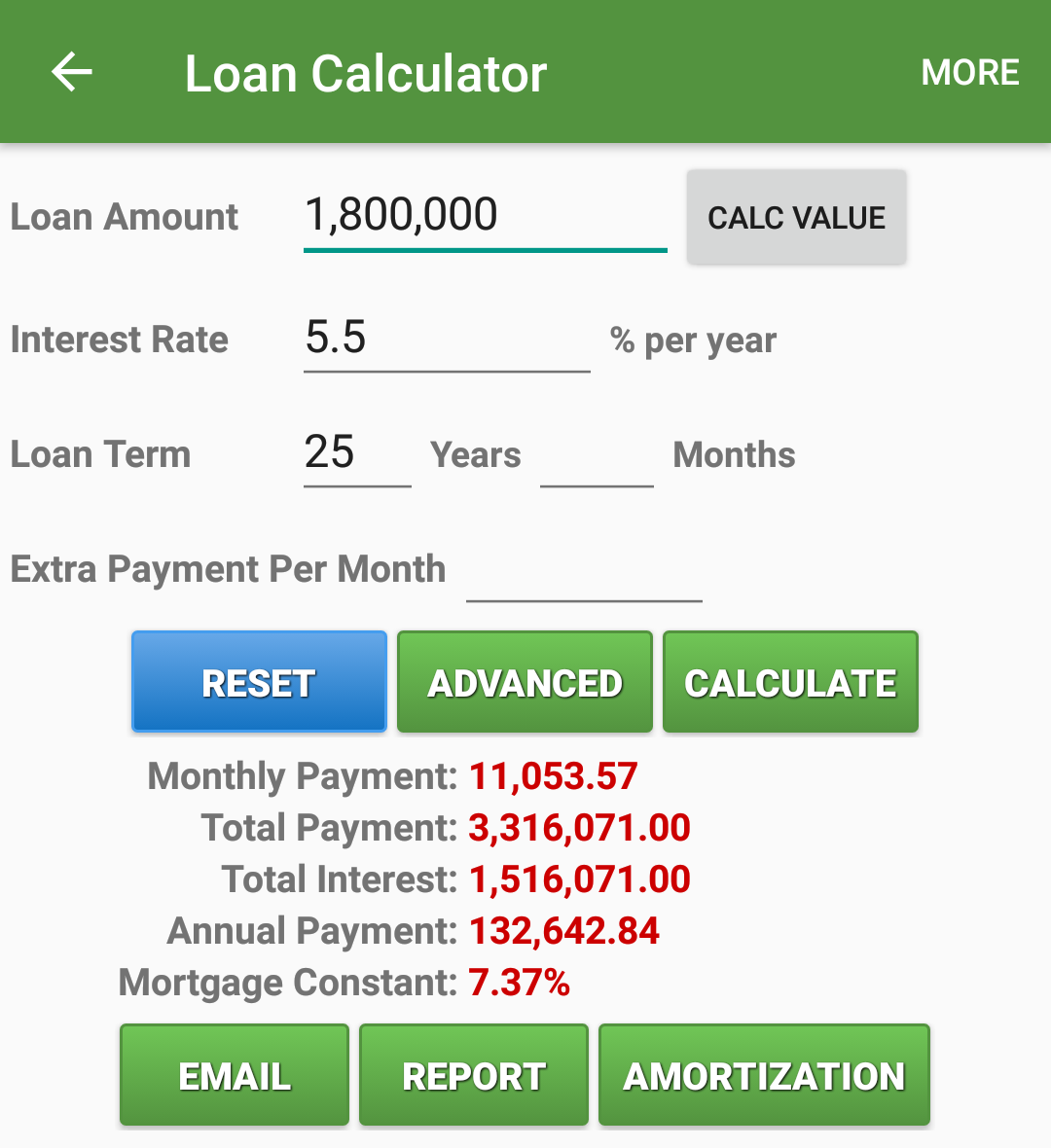The width and height of the screenshot is (1051, 1148).
Task: Open the MORE menu
Action: [969, 72]
